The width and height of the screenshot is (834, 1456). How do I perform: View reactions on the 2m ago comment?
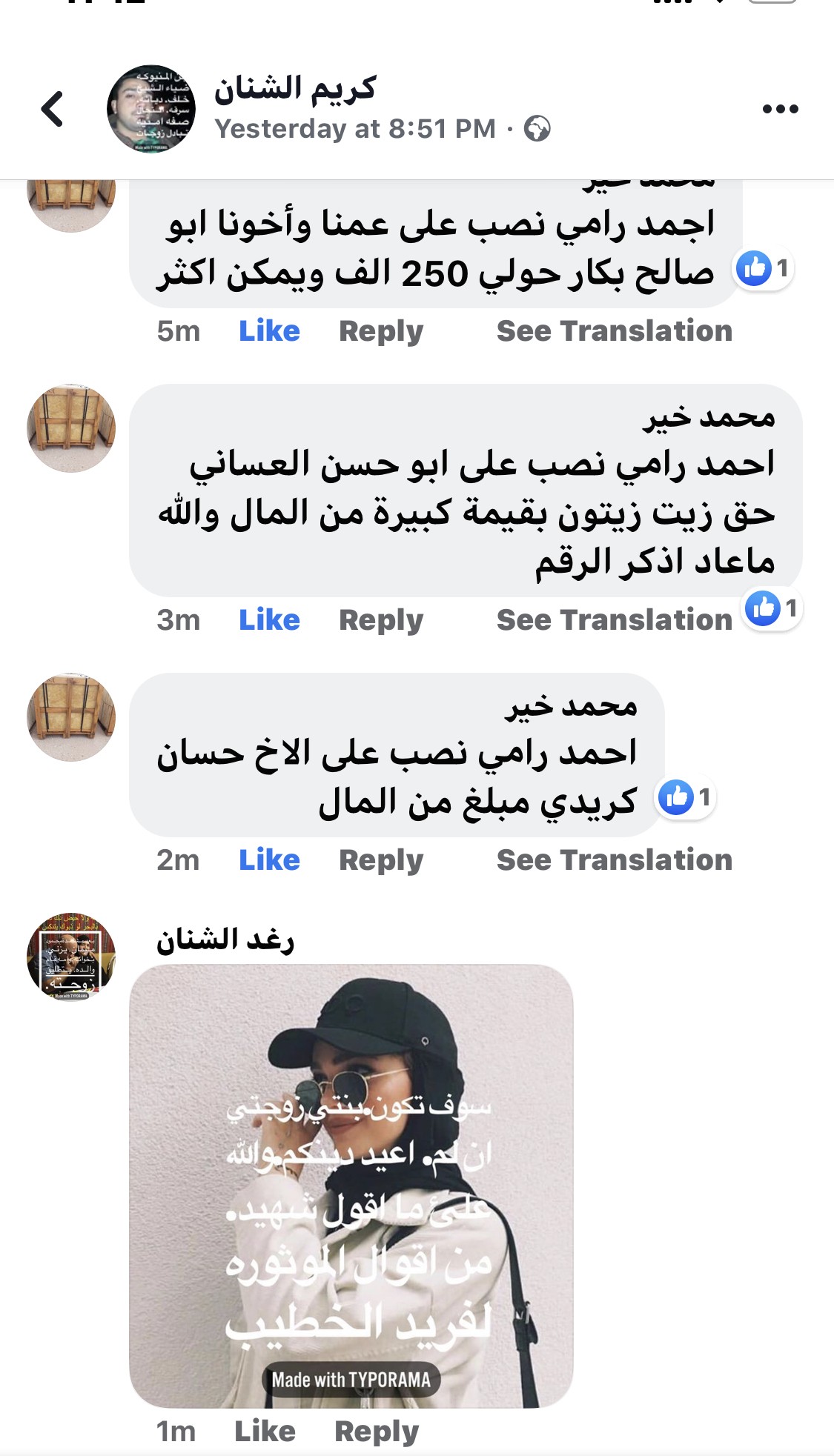(686, 798)
